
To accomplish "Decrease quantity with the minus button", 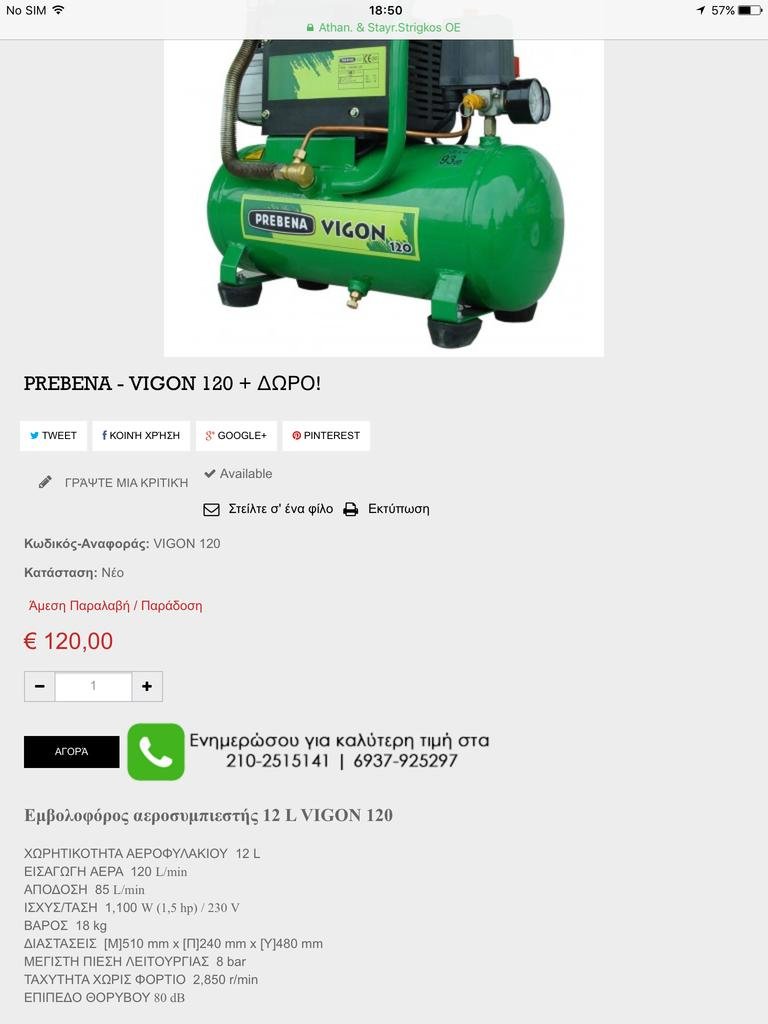I will pos(39,686).
